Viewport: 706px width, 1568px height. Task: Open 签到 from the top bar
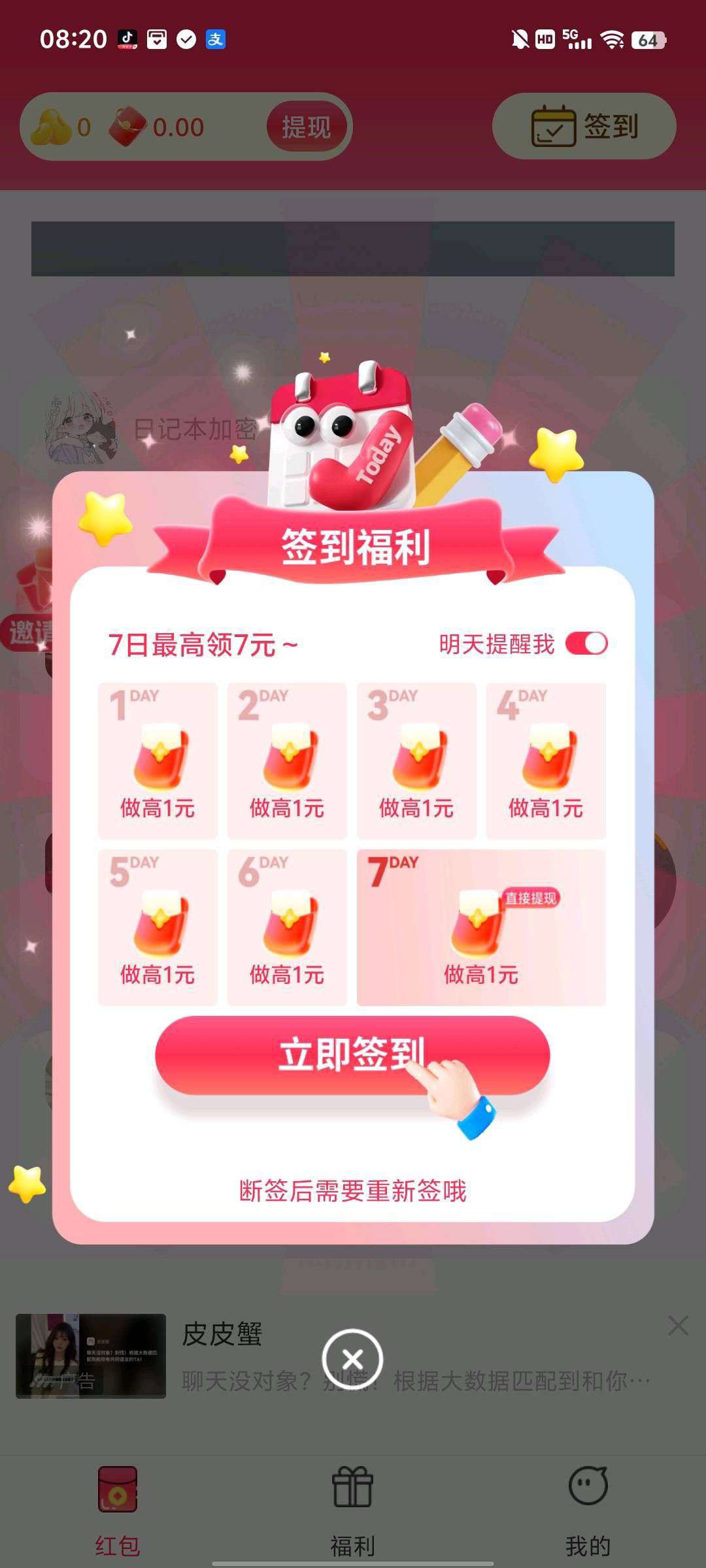584,126
